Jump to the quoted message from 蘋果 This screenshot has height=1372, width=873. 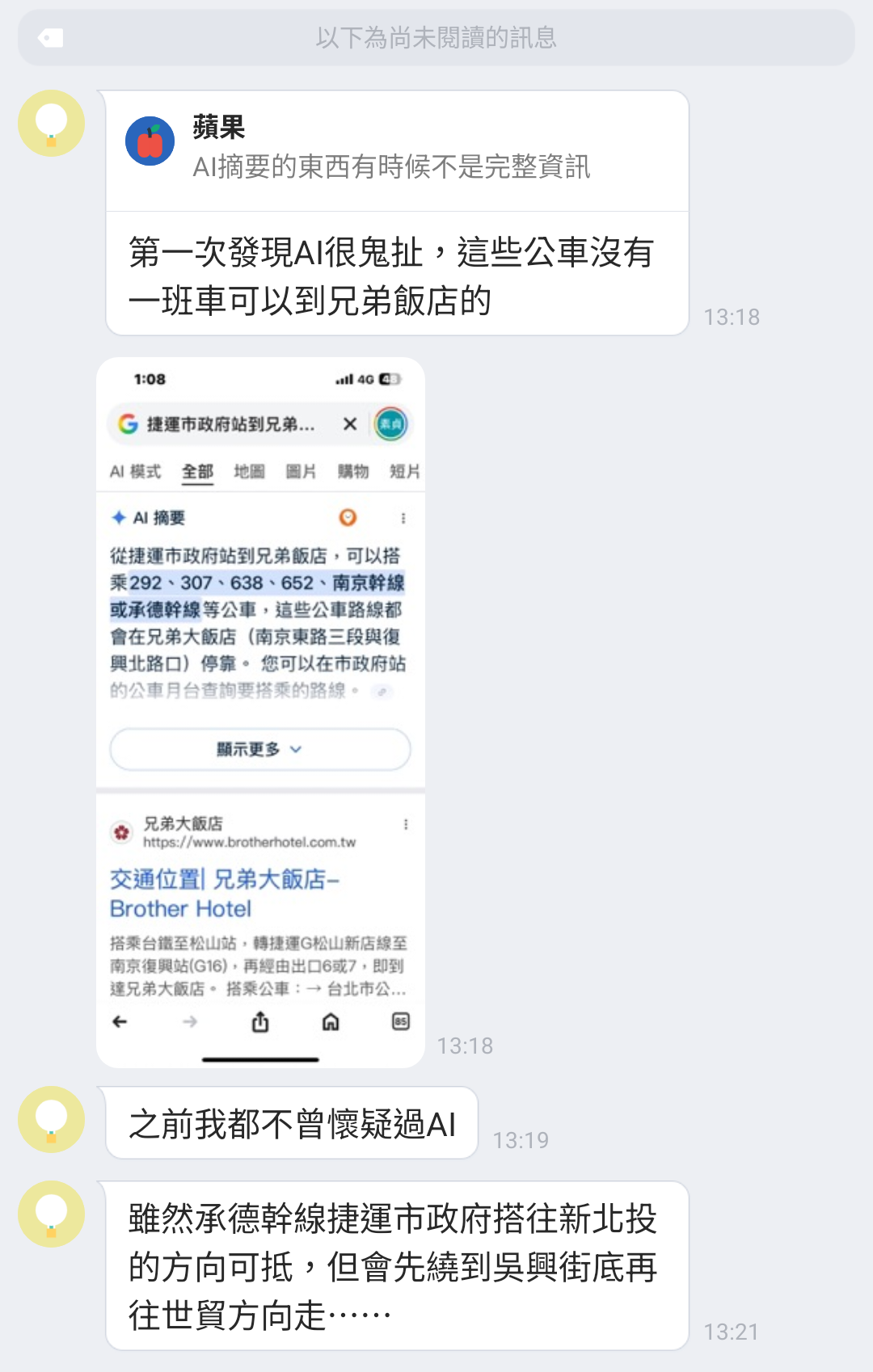click(x=396, y=150)
